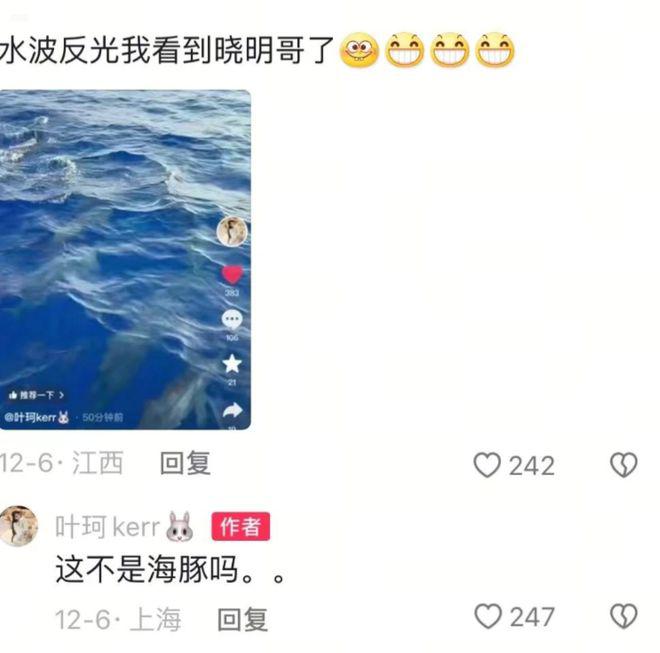Reply to the 江西 comment

tap(185, 463)
